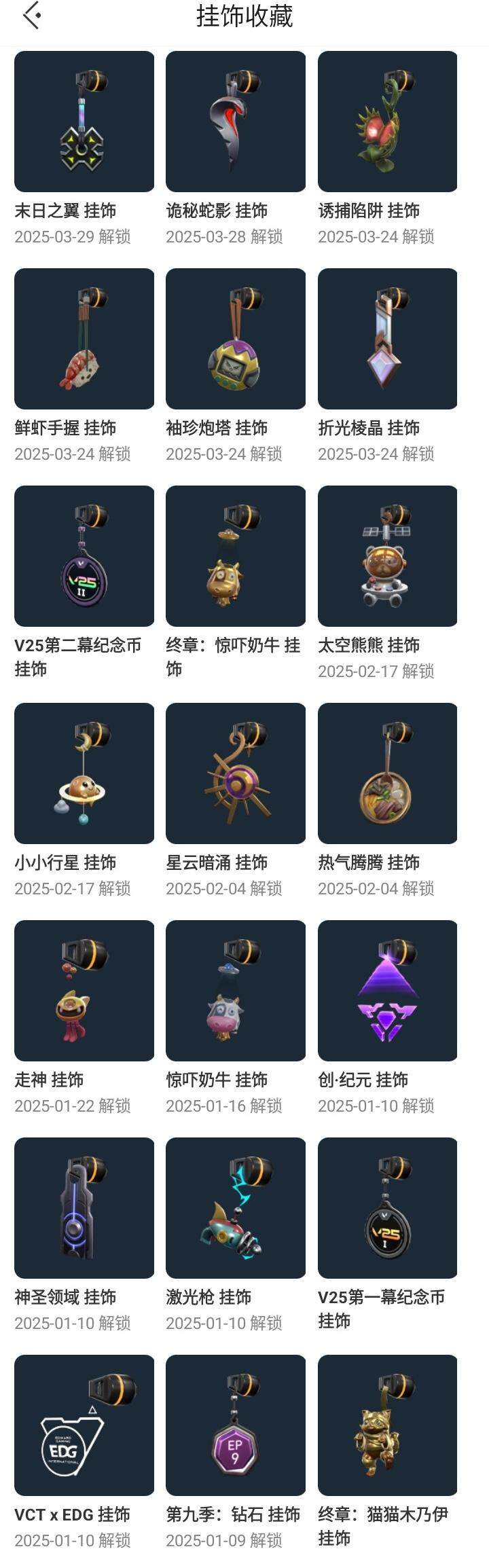
Task: Open V25第二幕纪念币 挂饰
Action: tap(84, 556)
